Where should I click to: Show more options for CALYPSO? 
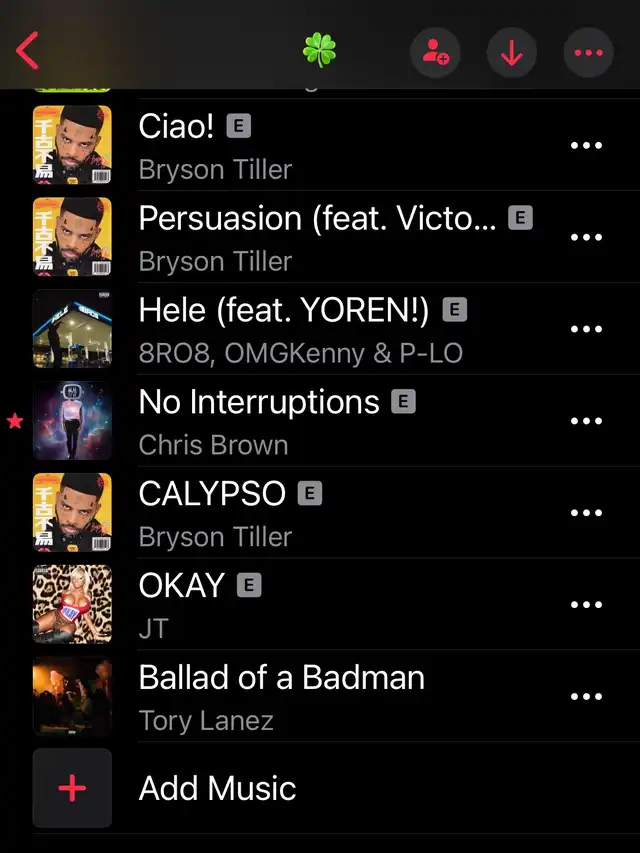tap(586, 514)
